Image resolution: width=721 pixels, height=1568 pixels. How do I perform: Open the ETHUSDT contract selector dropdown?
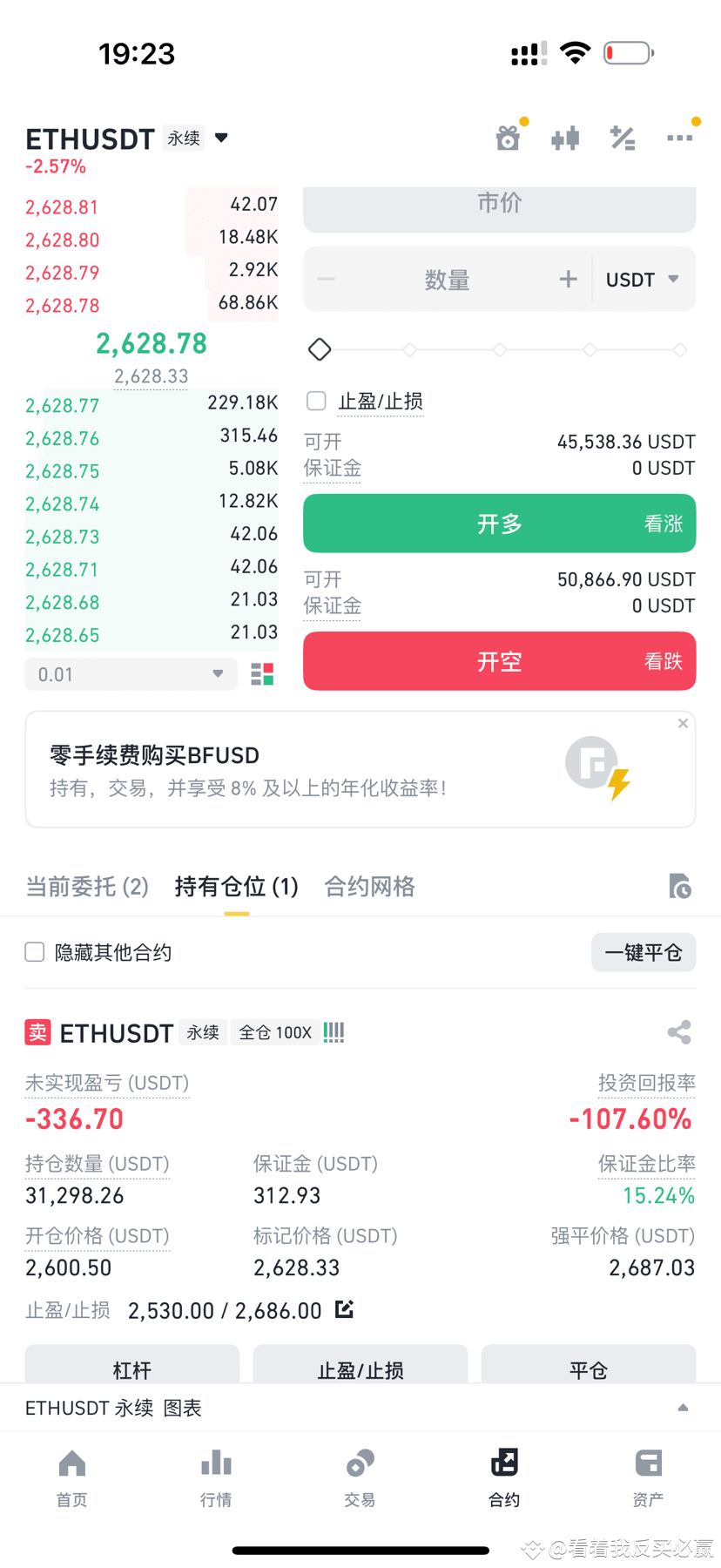[x=221, y=138]
